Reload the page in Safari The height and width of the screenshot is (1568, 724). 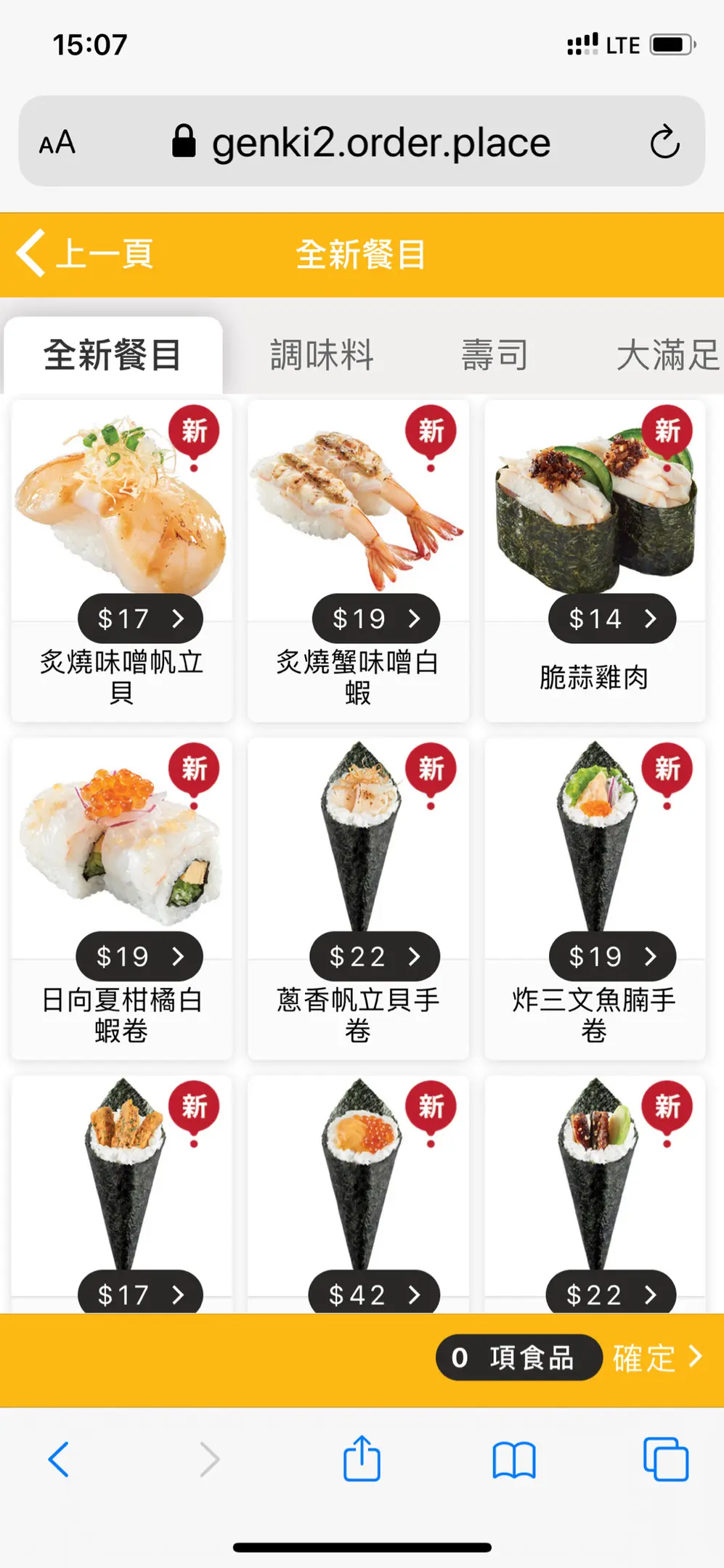(664, 142)
